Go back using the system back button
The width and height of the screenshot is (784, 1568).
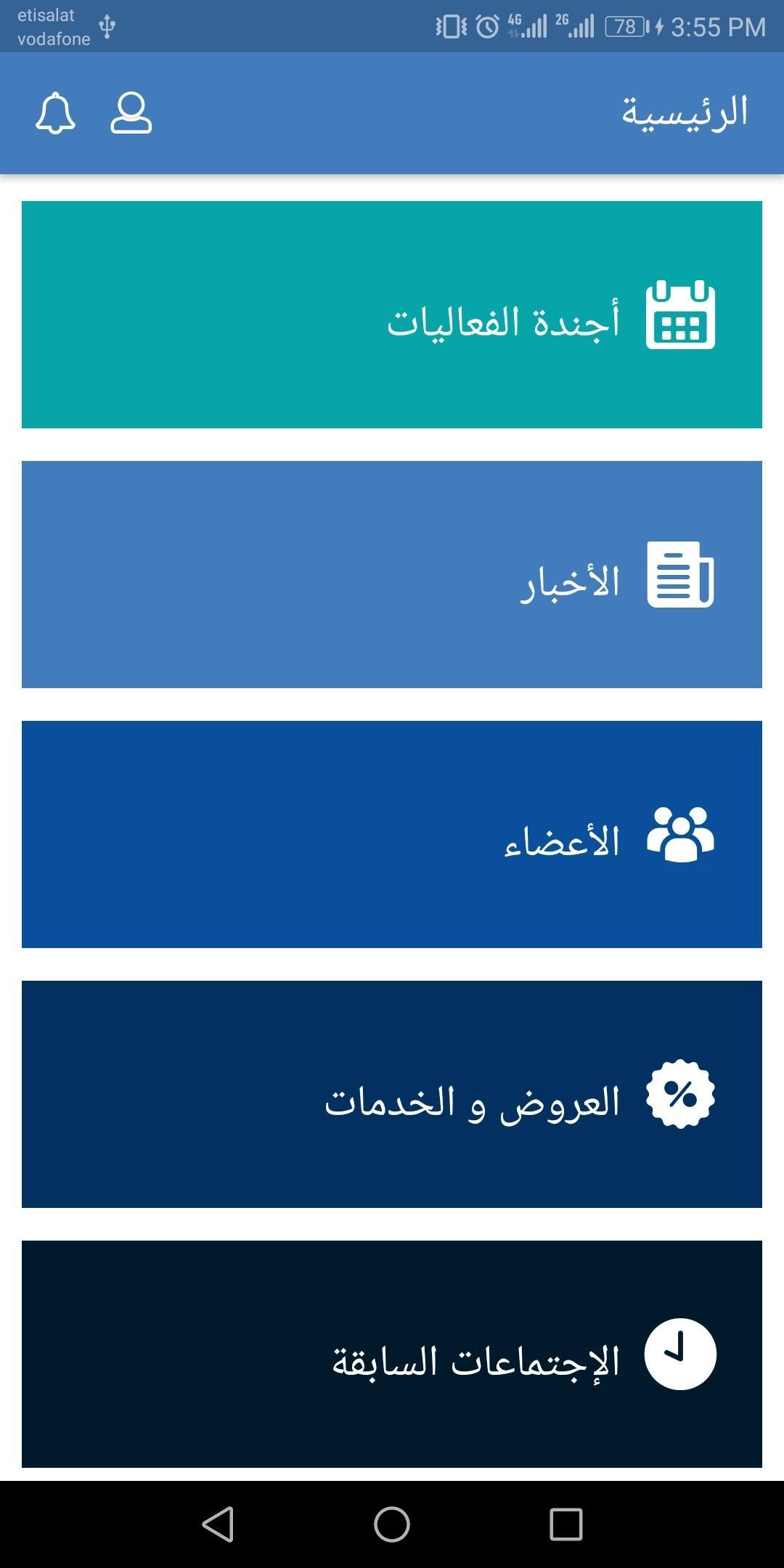218,1524
